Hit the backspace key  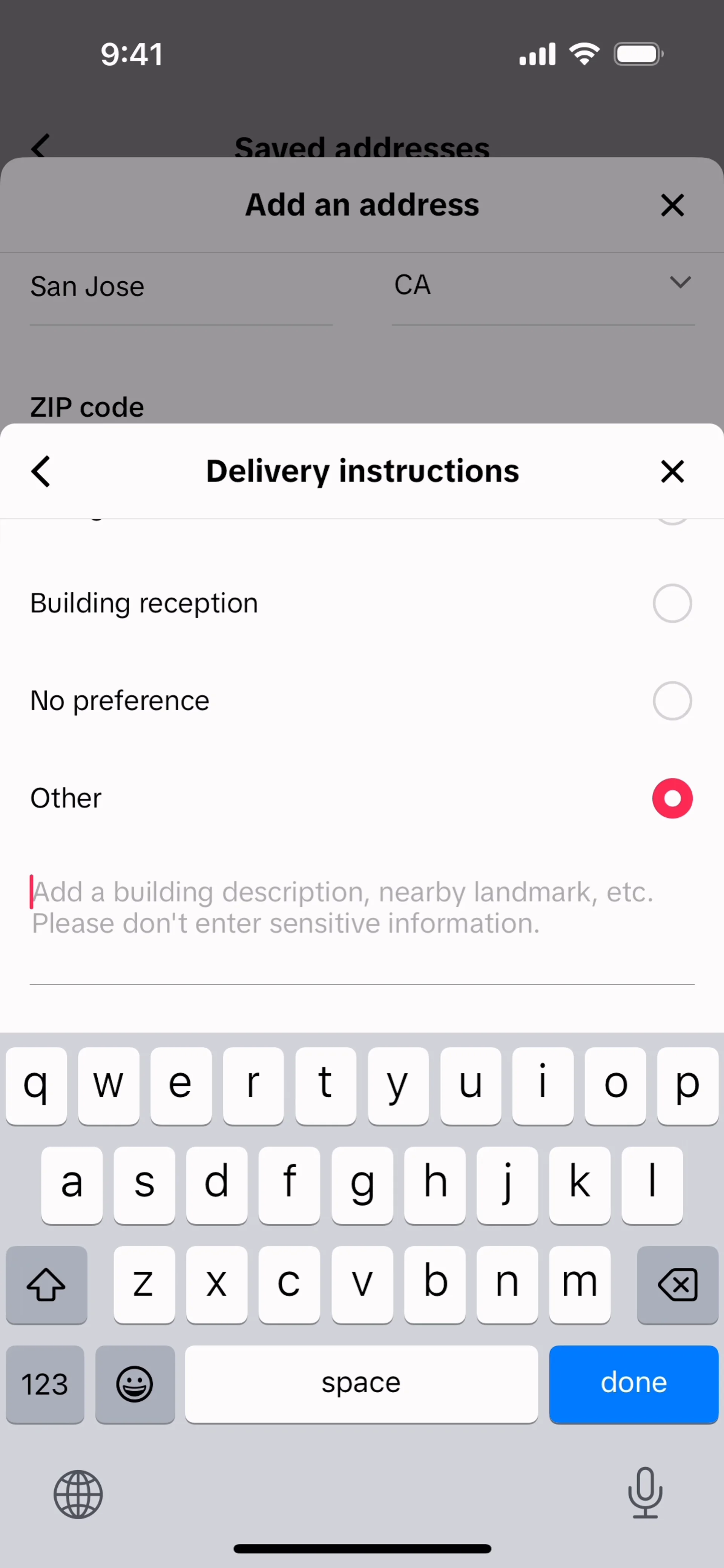pyautogui.click(x=677, y=1284)
